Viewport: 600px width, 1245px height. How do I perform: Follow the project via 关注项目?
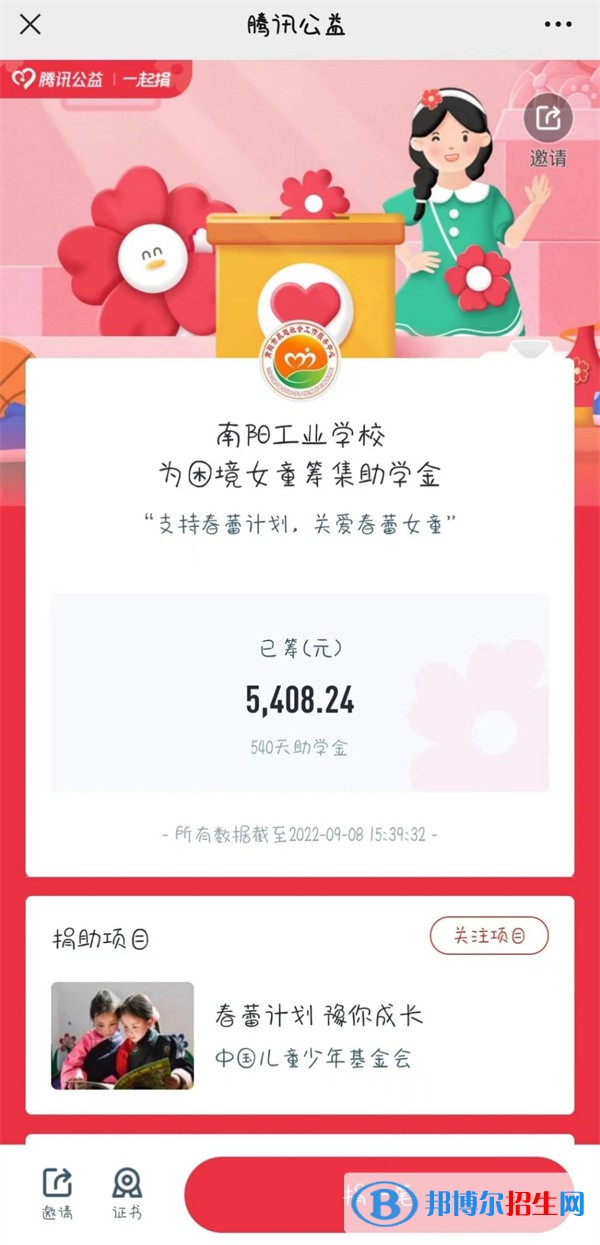coord(489,936)
